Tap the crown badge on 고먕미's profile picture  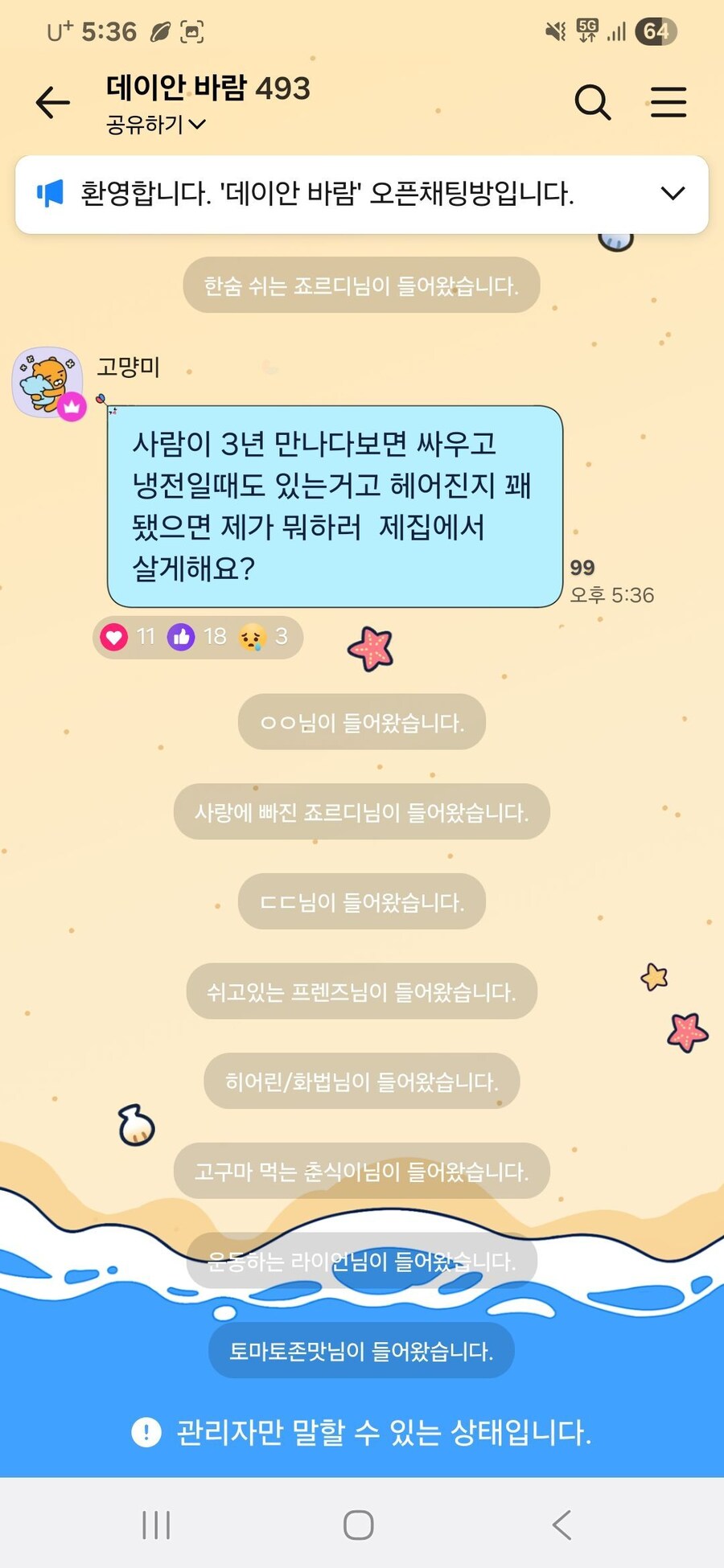coord(73,408)
